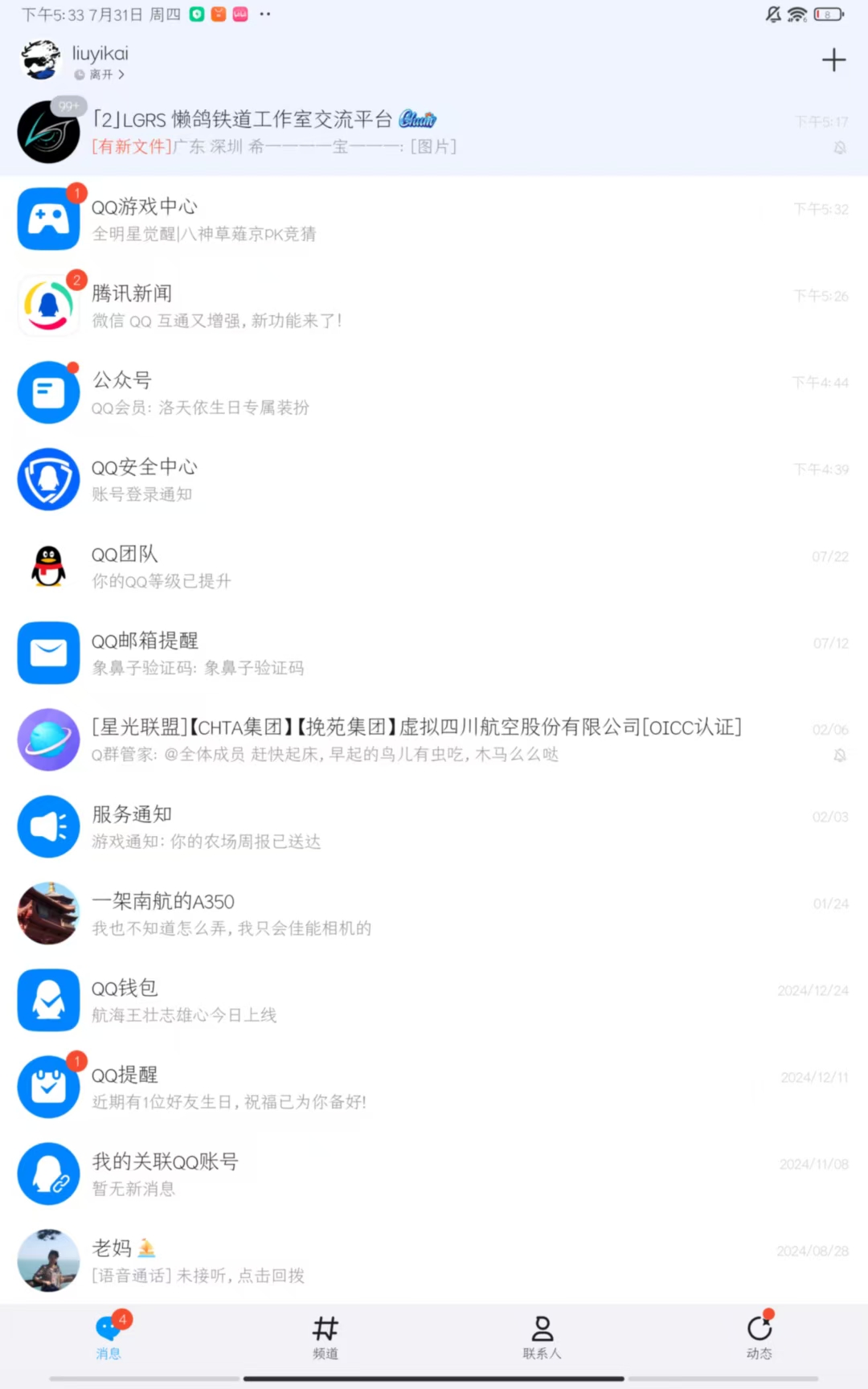
Task: Switch to the 联系人 tab
Action: [542, 1338]
